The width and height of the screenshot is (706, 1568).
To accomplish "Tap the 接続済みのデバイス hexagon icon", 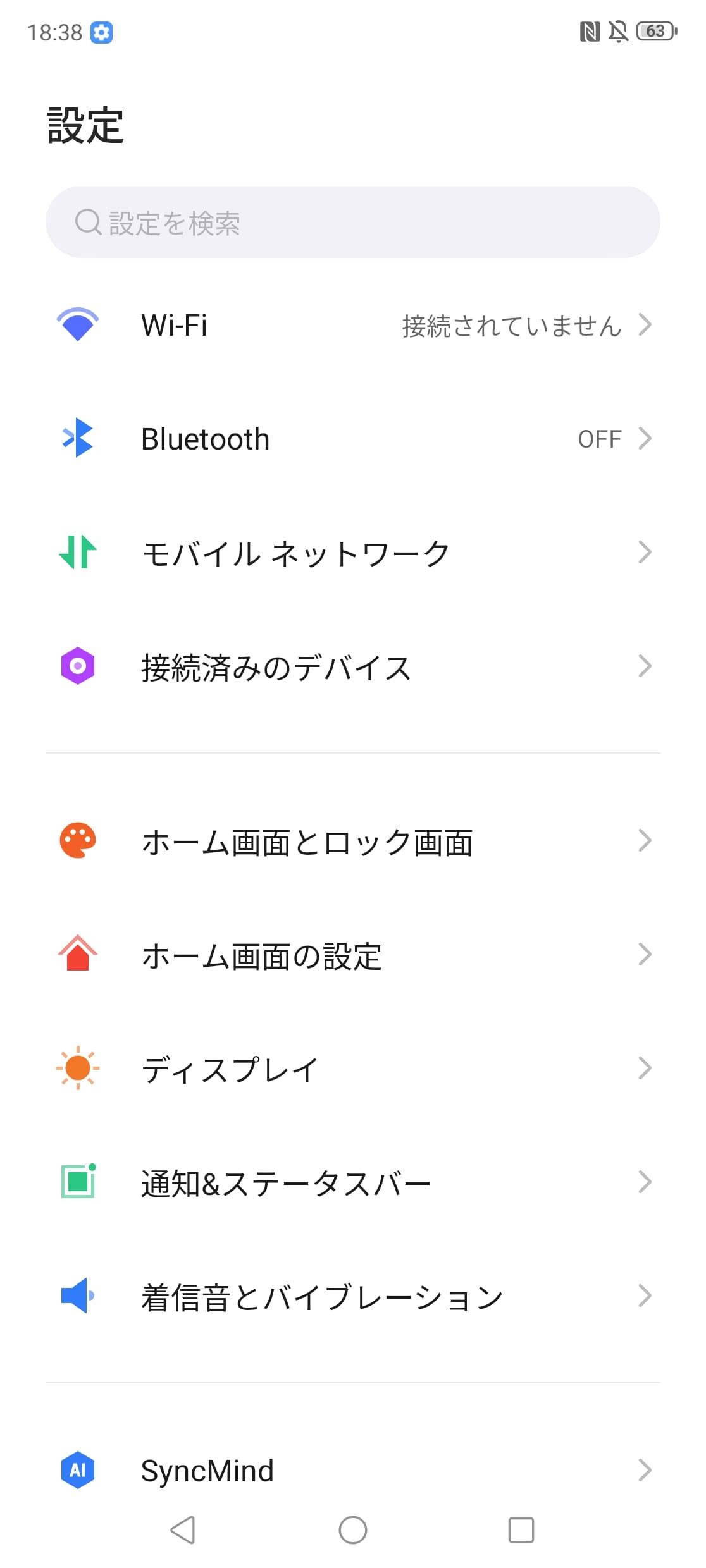I will 78,665.
